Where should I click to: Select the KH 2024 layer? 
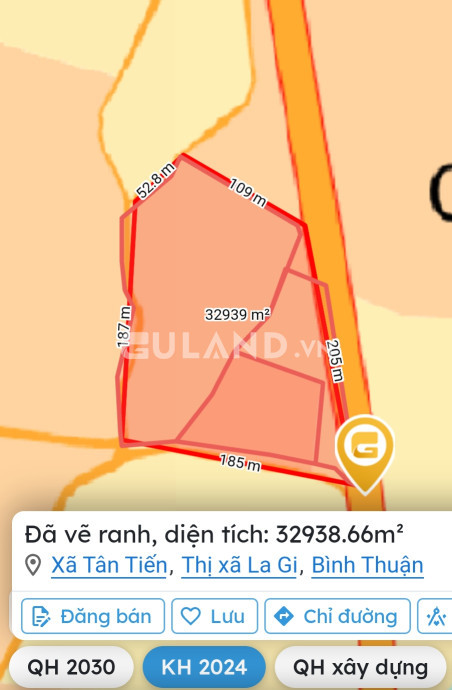point(204,667)
